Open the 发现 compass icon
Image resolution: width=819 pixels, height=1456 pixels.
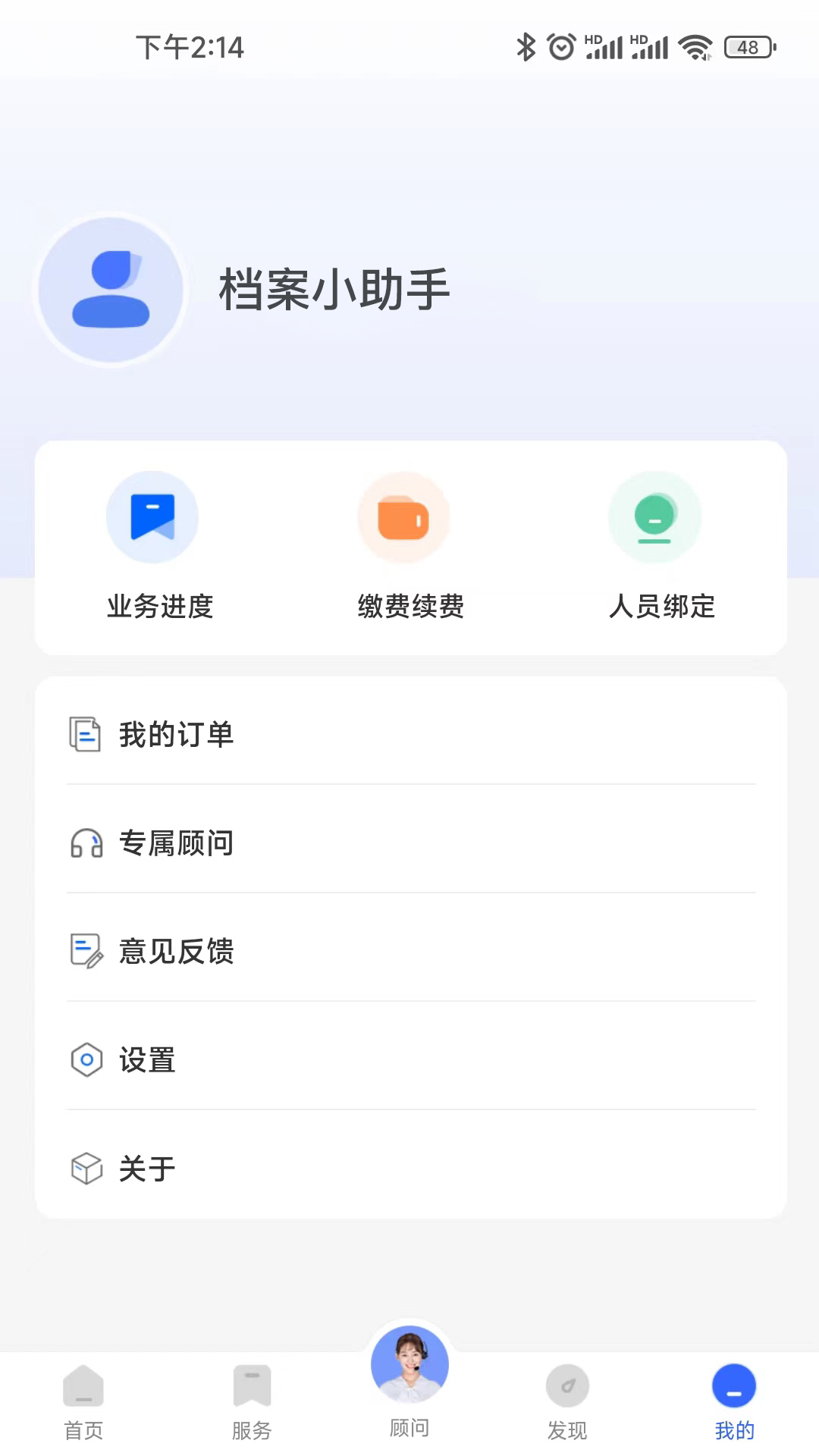pyautogui.click(x=567, y=1385)
